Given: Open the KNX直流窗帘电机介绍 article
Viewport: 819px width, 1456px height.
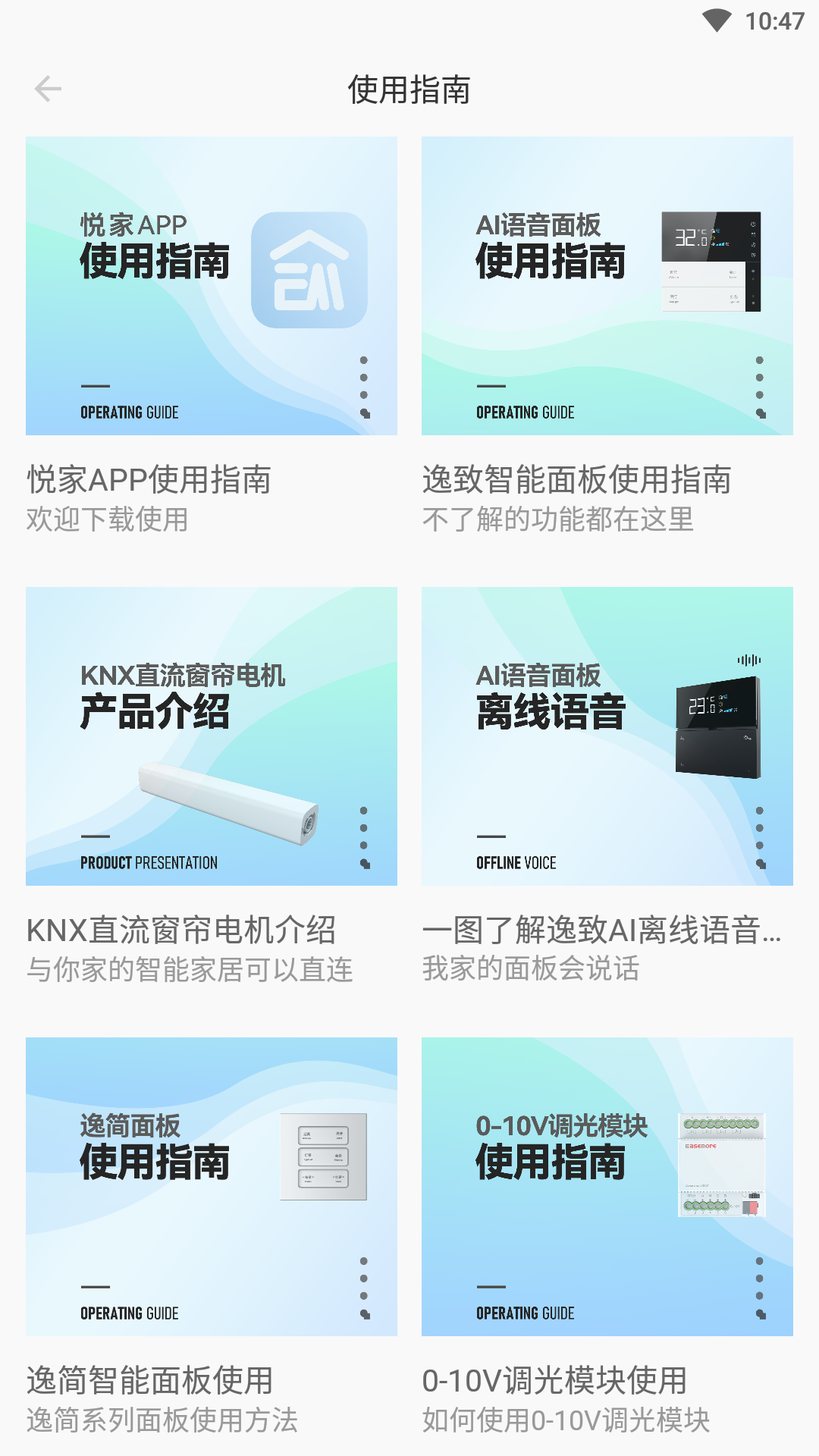Looking at the screenshot, I should (182, 931).
